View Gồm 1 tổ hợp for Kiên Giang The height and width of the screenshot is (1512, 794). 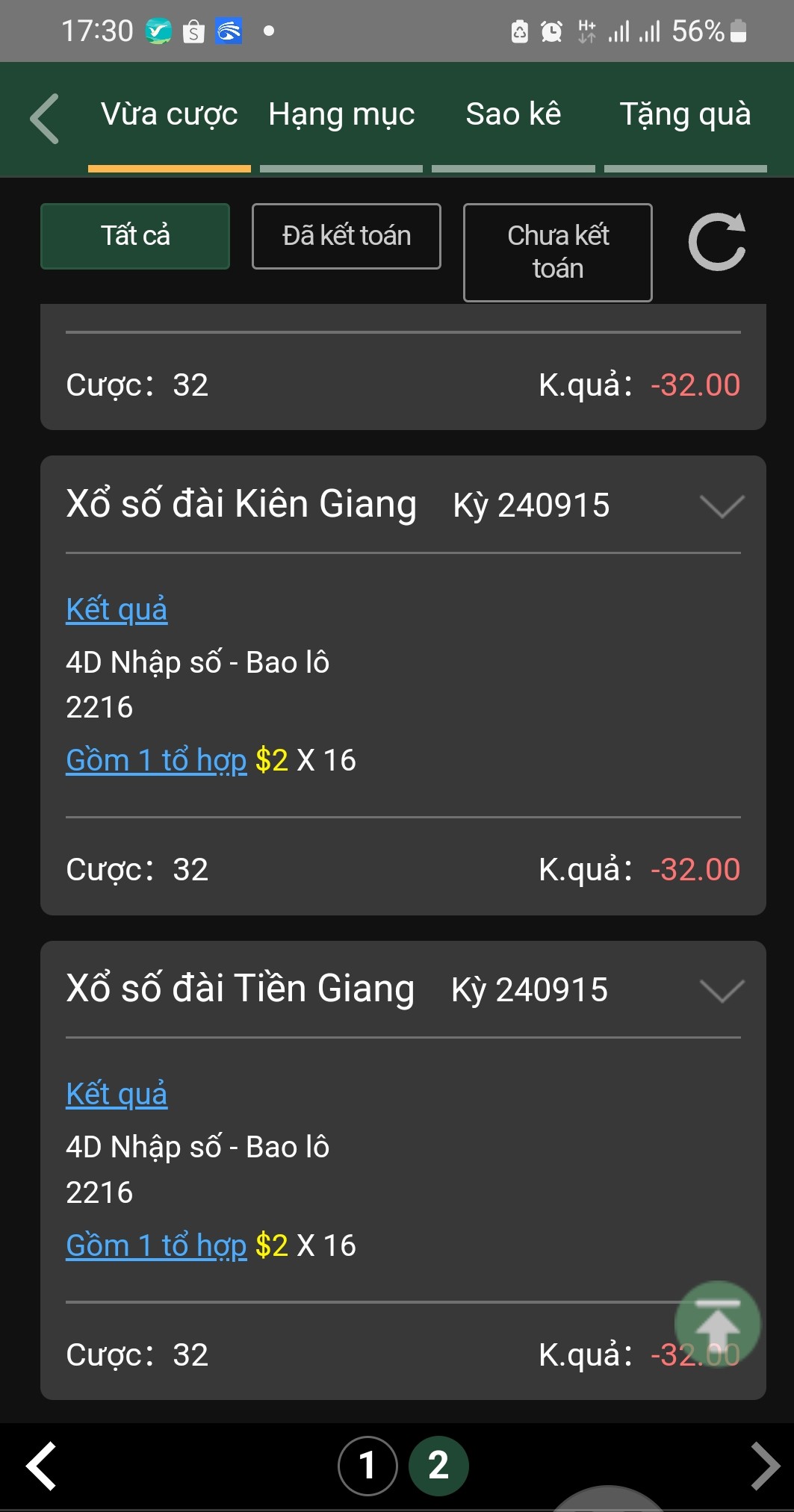click(x=156, y=761)
